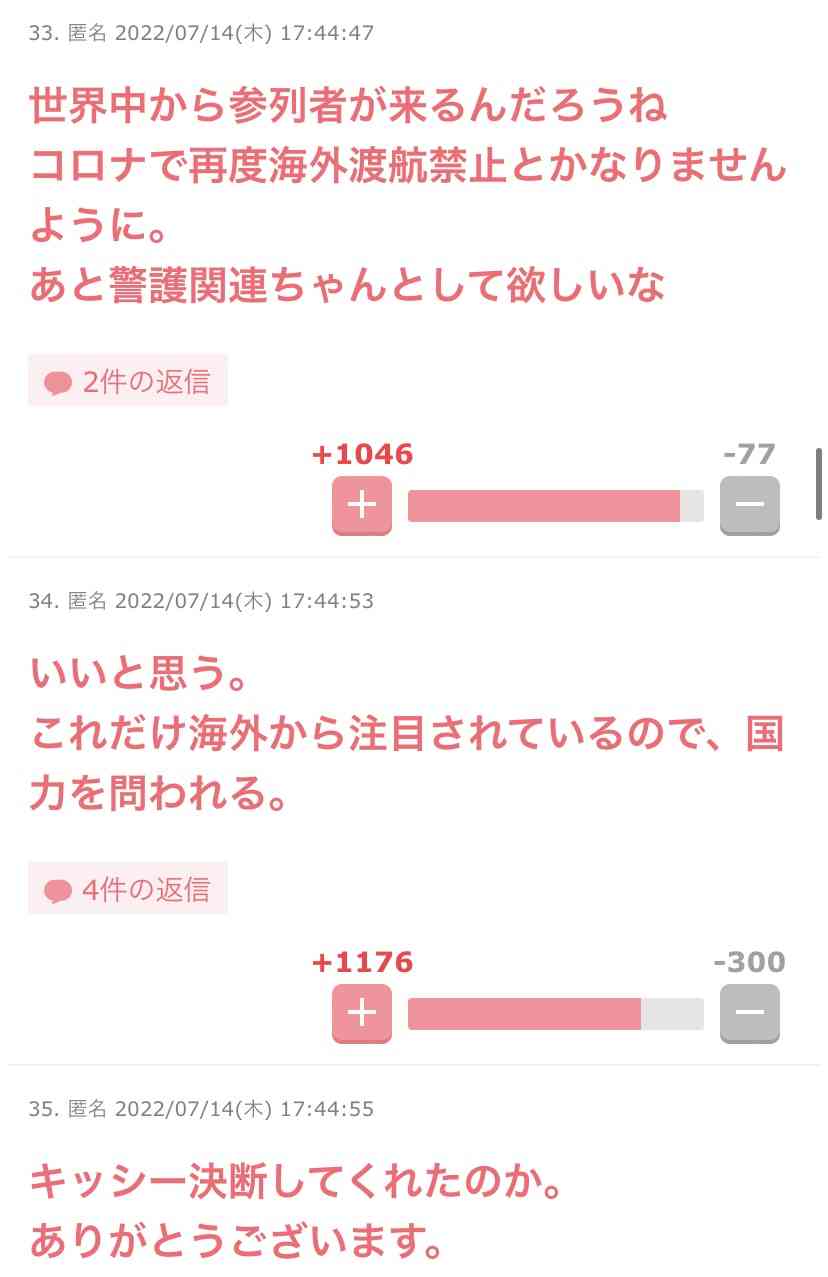Screen dimensions: 828x1277
Task: Expand the 4件の返信 replies on comment 34
Action: pos(128,887)
